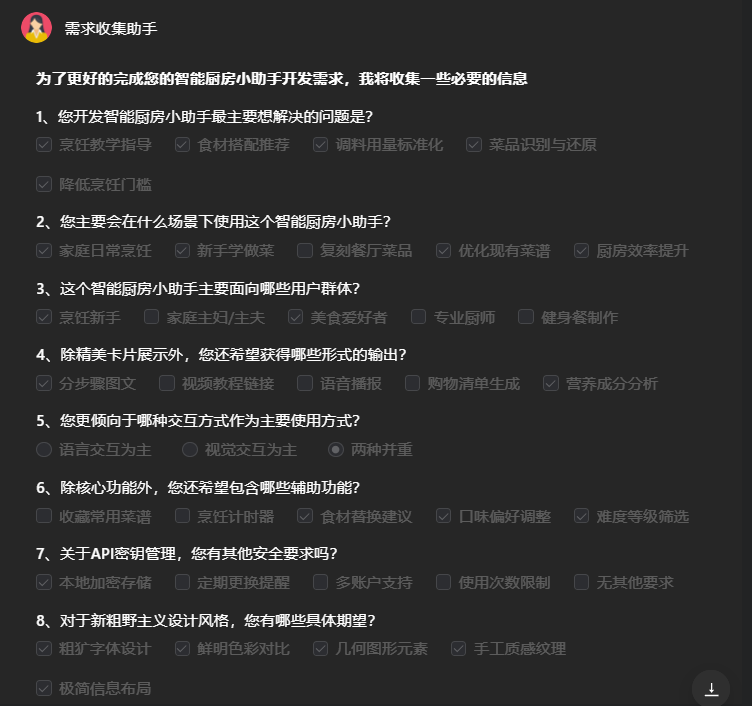The image size is (752, 706).
Task: Choose the 视觉交互为主 radio option
Action: [189, 449]
